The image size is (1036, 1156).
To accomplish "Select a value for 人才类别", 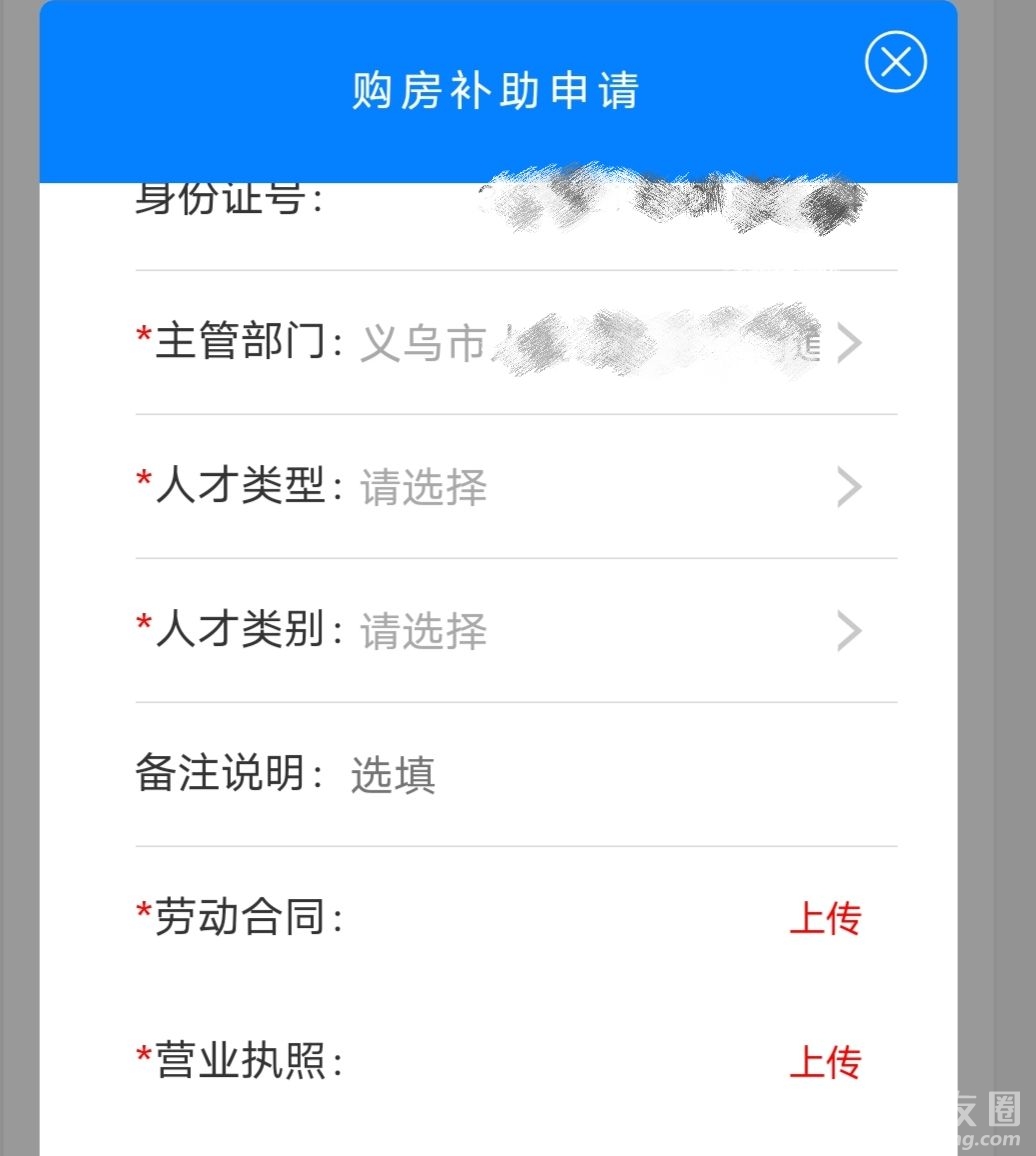I will [x=600, y=632].
